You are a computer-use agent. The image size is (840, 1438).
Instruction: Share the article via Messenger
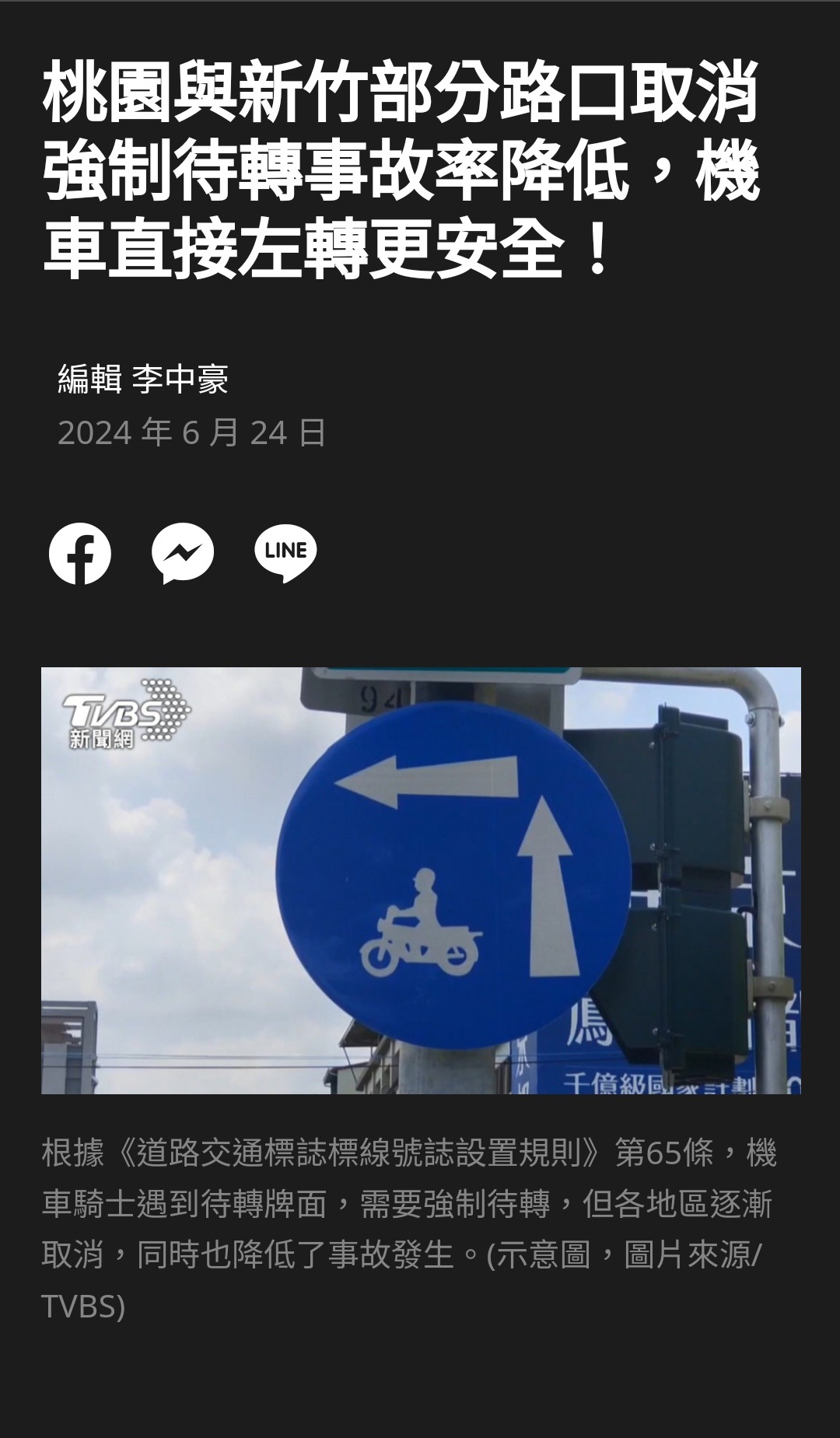183,553
